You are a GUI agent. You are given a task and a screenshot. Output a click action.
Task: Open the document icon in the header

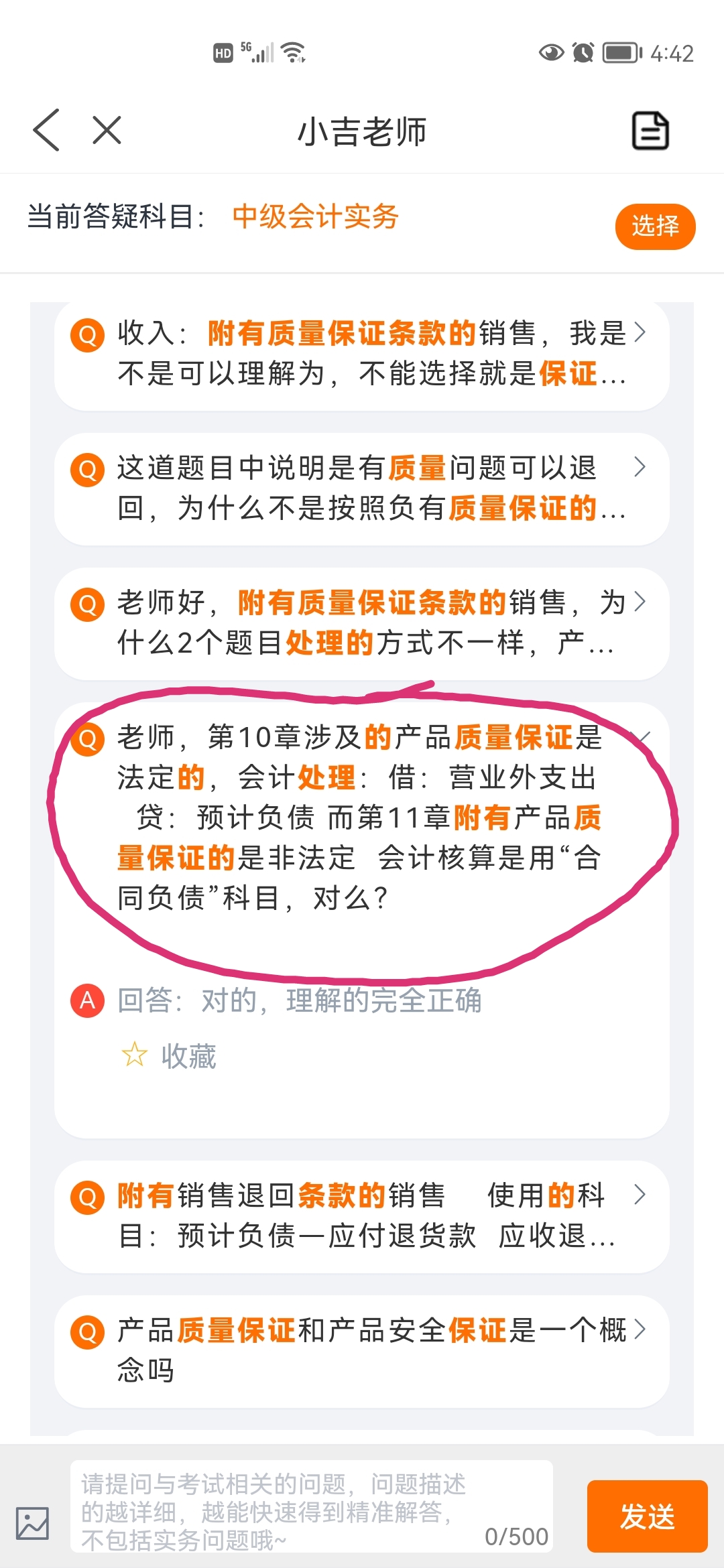click(x=650, y=131)
